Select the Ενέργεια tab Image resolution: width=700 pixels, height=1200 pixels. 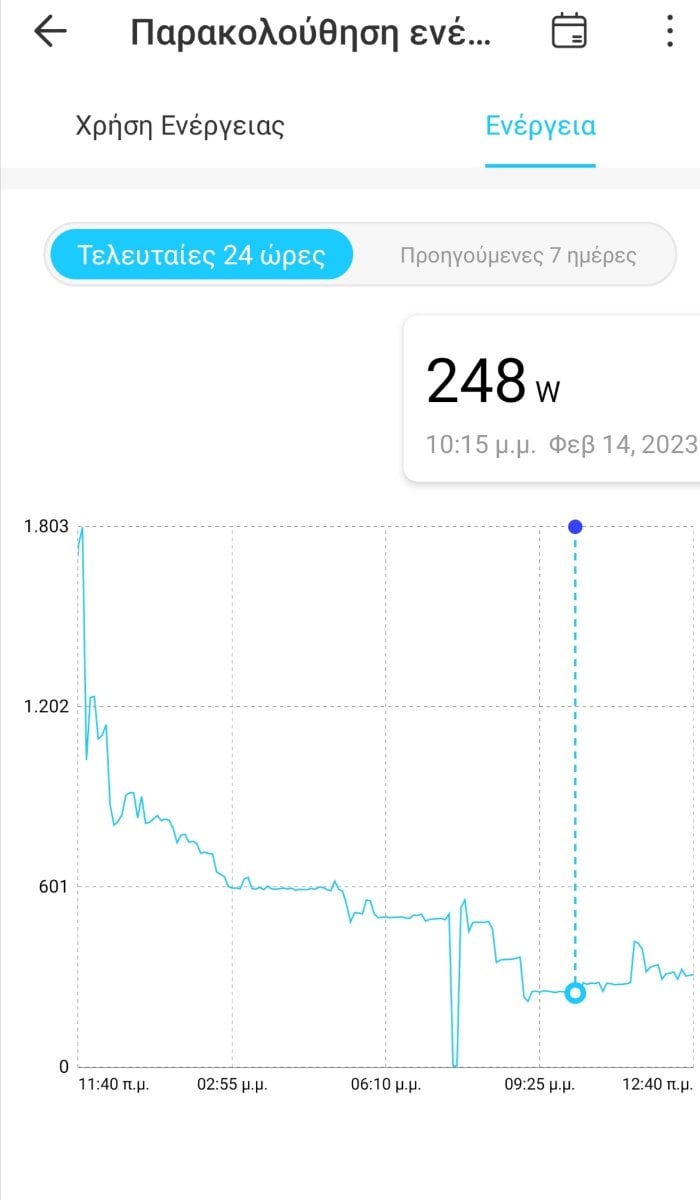click(x=540, y=126)
